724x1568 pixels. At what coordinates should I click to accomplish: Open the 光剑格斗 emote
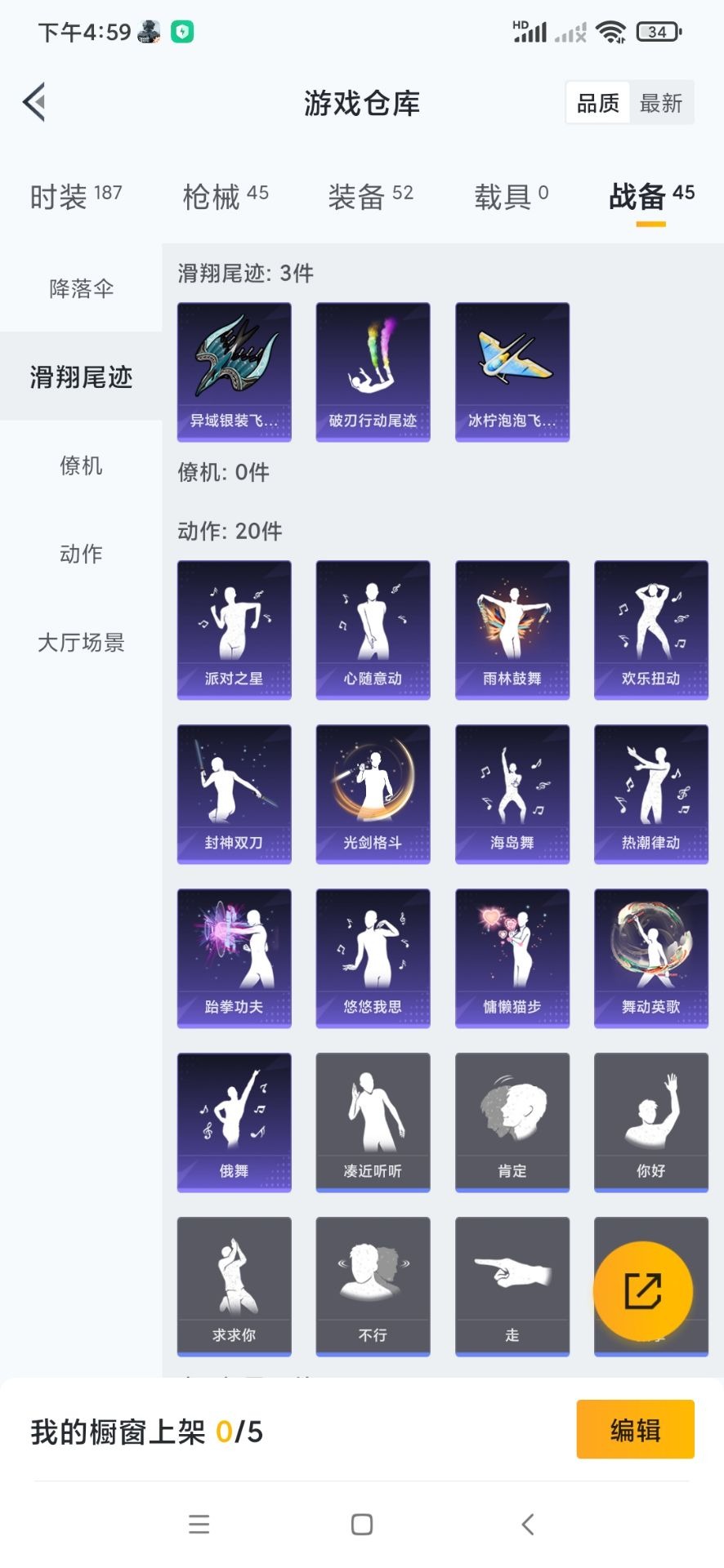coord(373,794)
